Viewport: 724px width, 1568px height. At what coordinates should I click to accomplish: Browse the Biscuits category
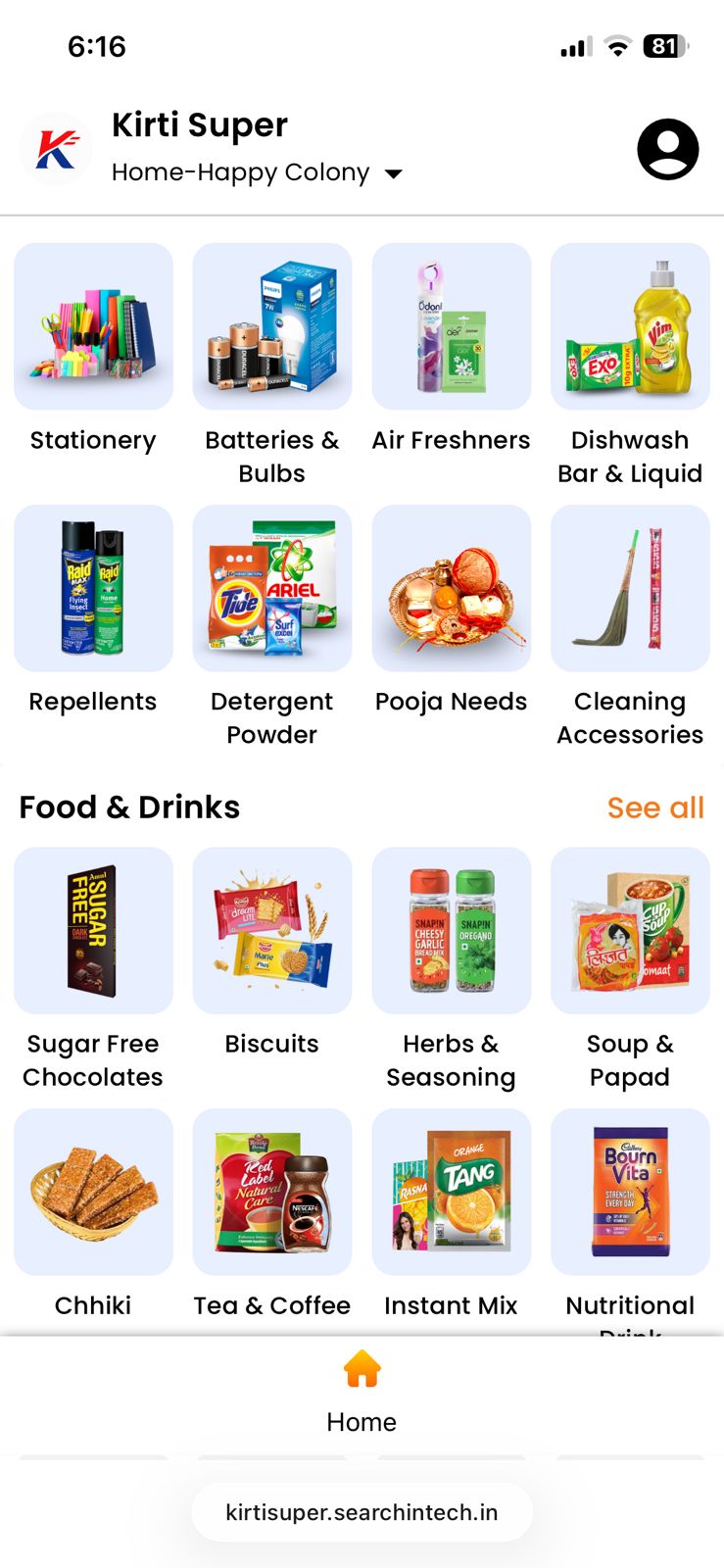point(271,931)
